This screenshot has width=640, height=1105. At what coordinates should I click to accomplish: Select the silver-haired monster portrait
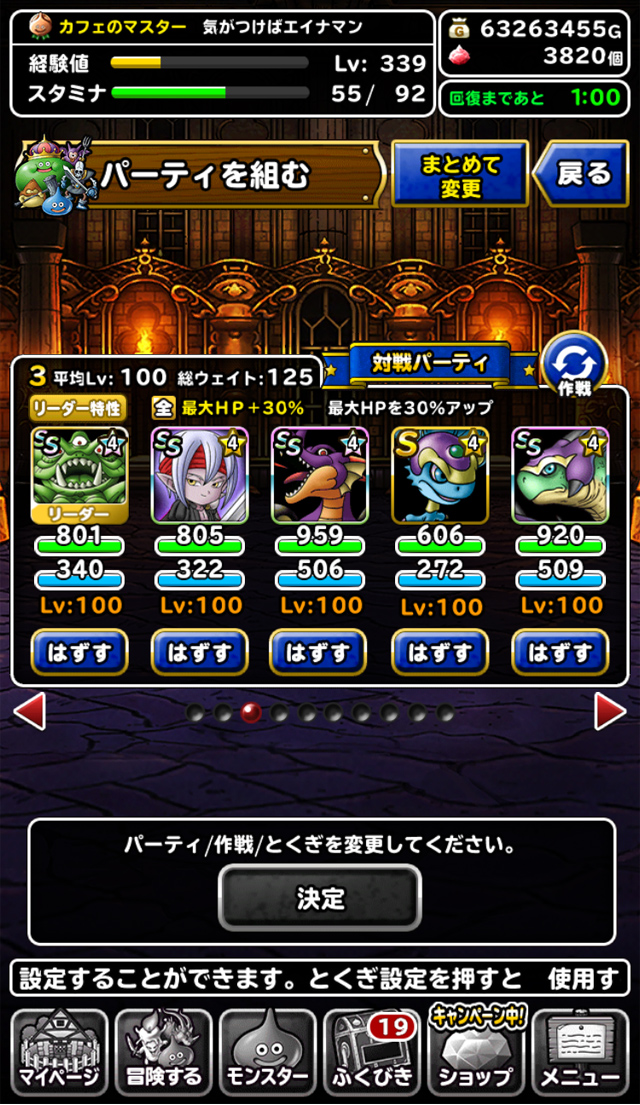199,476
